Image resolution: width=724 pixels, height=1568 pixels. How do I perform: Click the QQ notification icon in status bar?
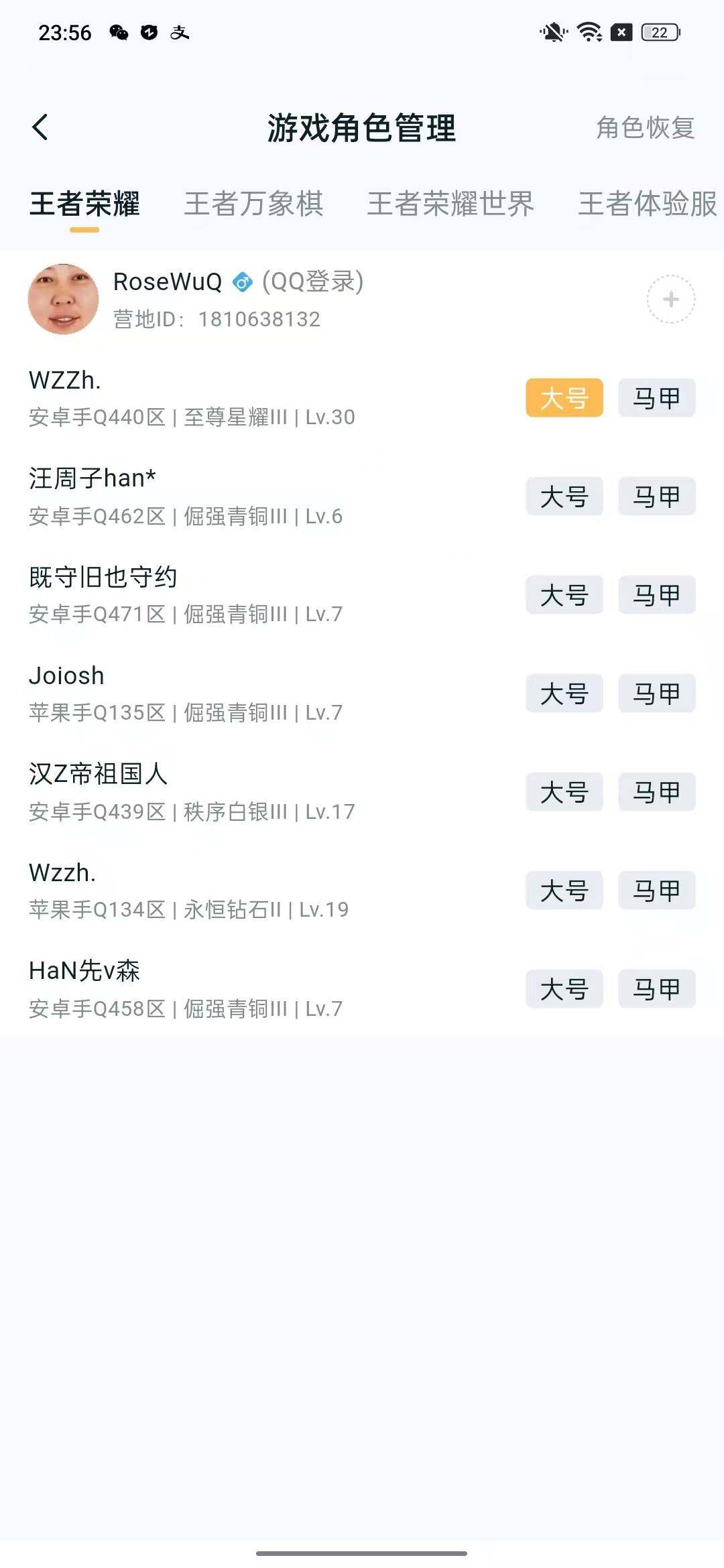click(150, 32)
